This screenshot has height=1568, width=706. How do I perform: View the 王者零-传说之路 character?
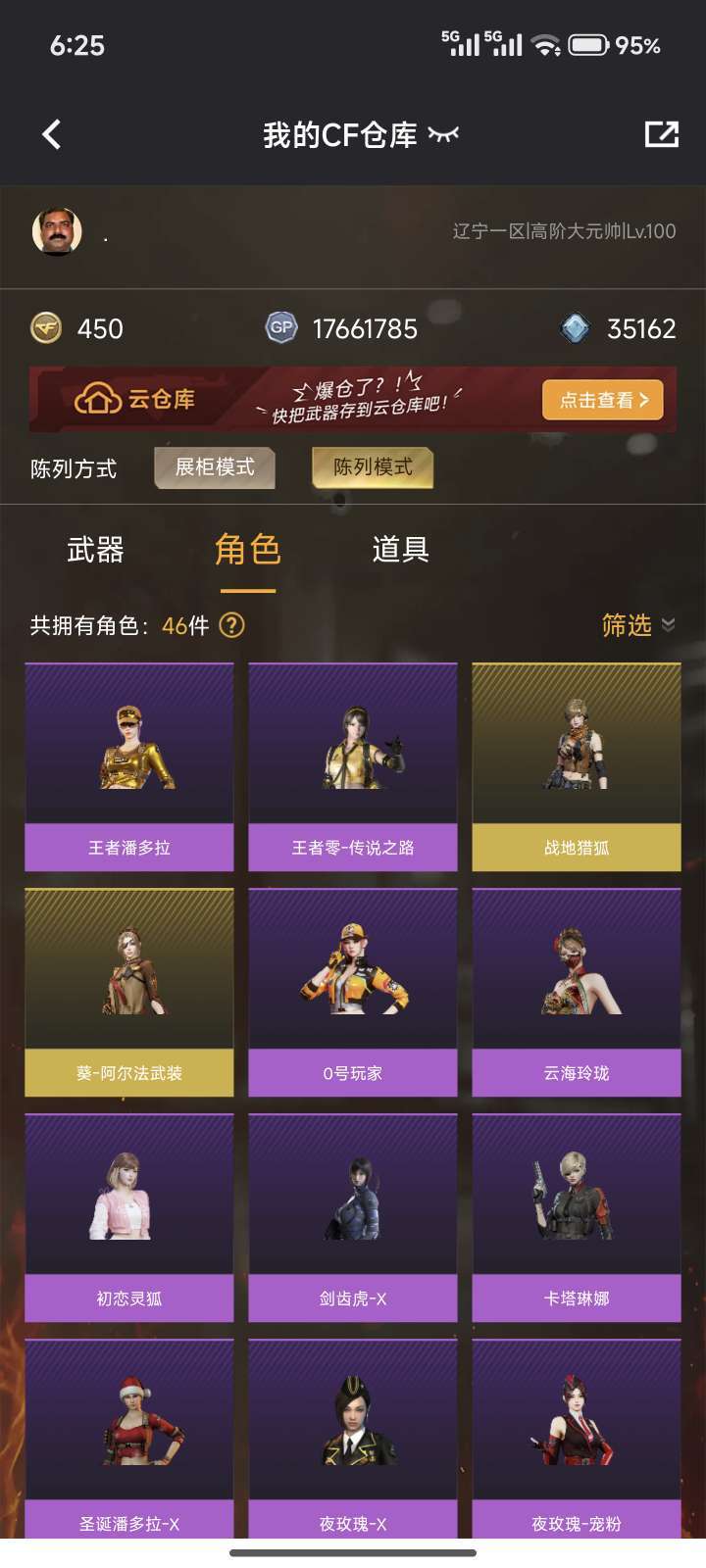click(353, 766)
